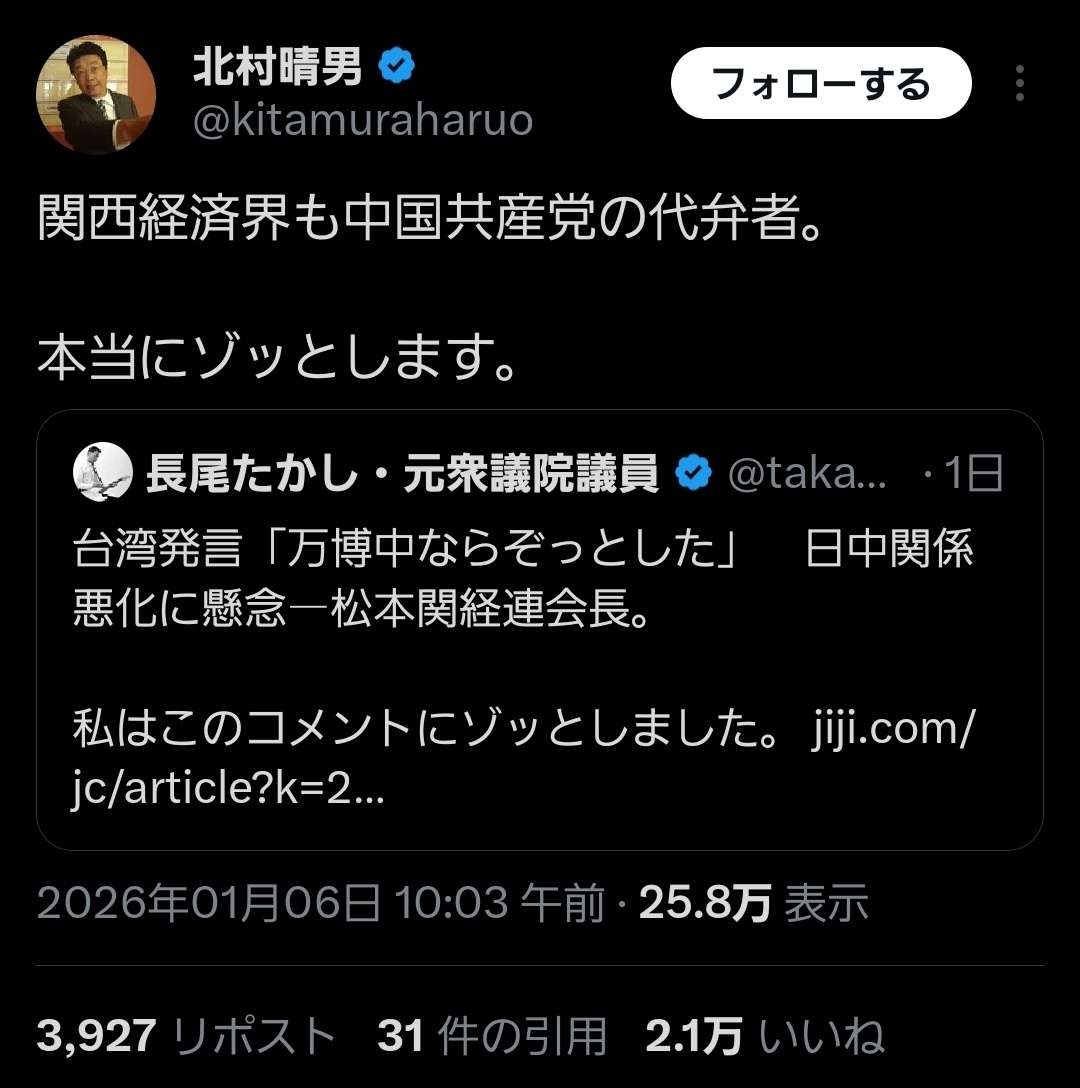Follow 北村晴男 with the フォローする button
Image resolution: width=1080 pixels, height=1088 pixels.
coord(820,84)
